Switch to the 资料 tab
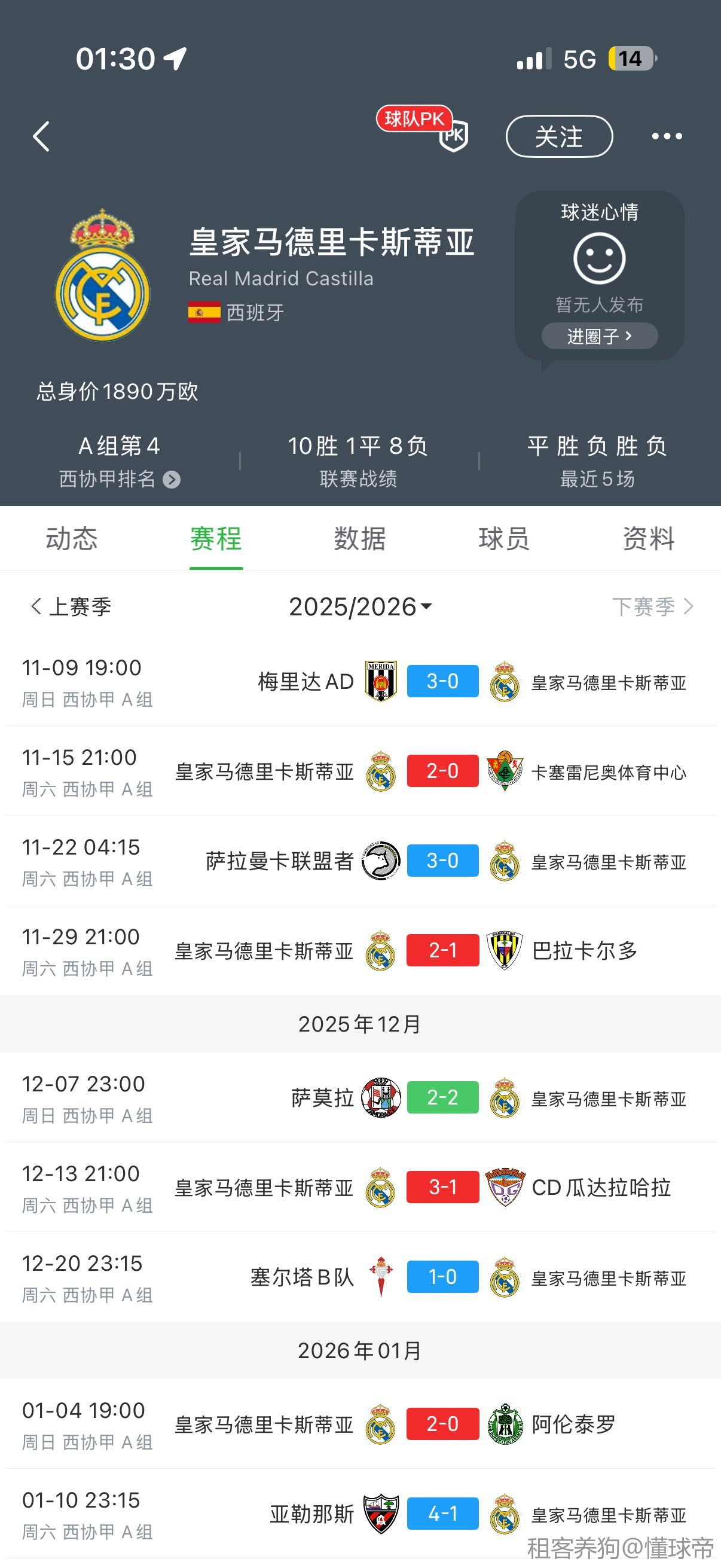This screenshot has width=721, height=1568. pos(649,539)
